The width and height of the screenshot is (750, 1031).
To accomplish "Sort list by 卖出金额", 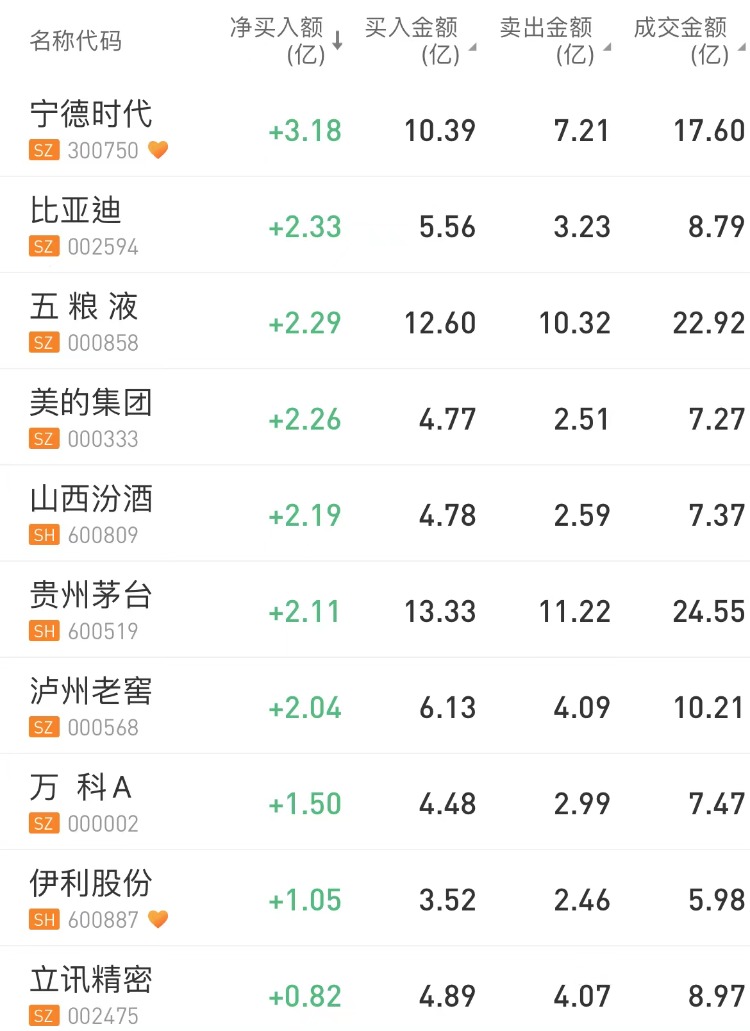I will click(554, 41).
